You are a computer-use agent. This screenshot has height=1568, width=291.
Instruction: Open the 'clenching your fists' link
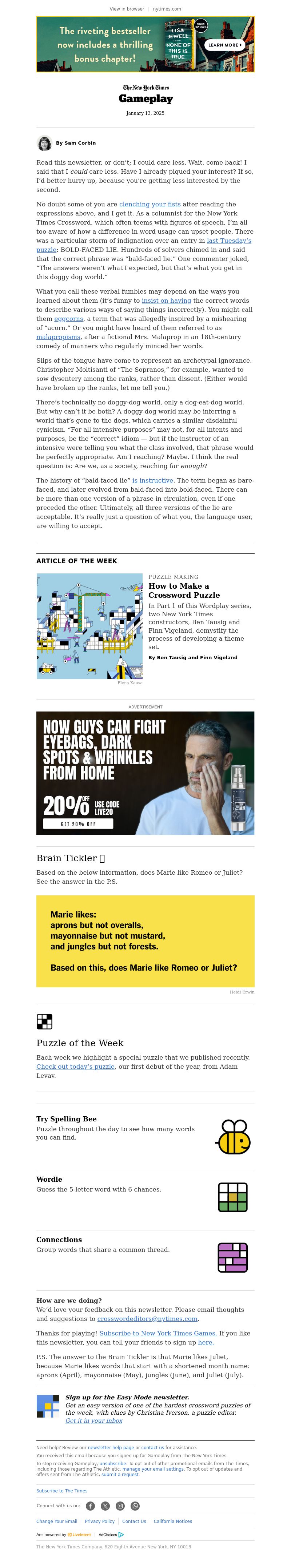pos(150,205)
